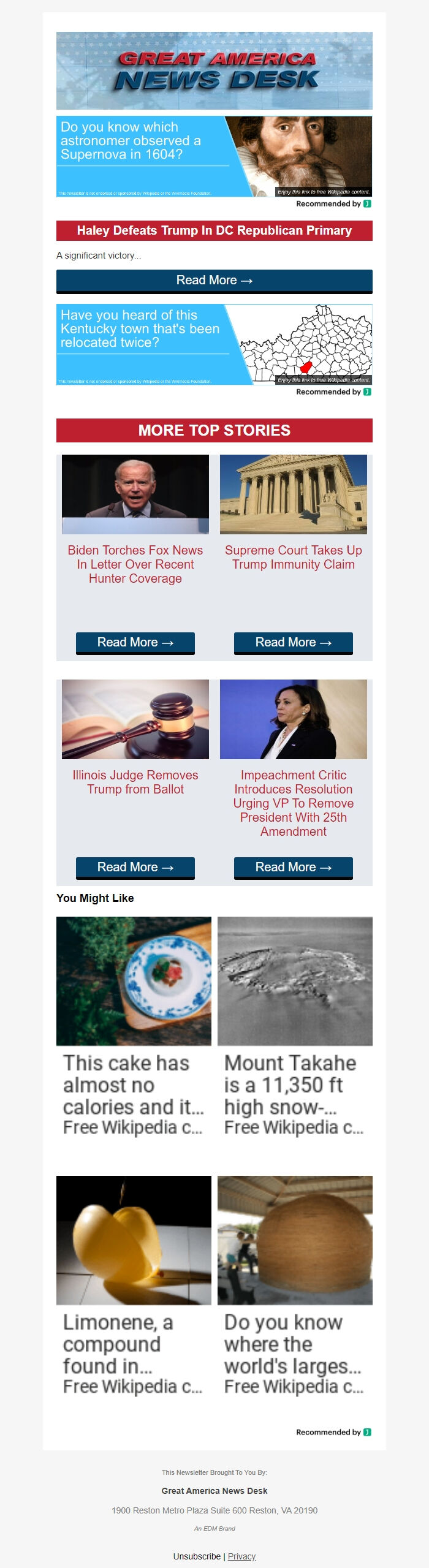
Task: Open the Kentucky town relocated twice banner
Action: (x=214, y=344)
